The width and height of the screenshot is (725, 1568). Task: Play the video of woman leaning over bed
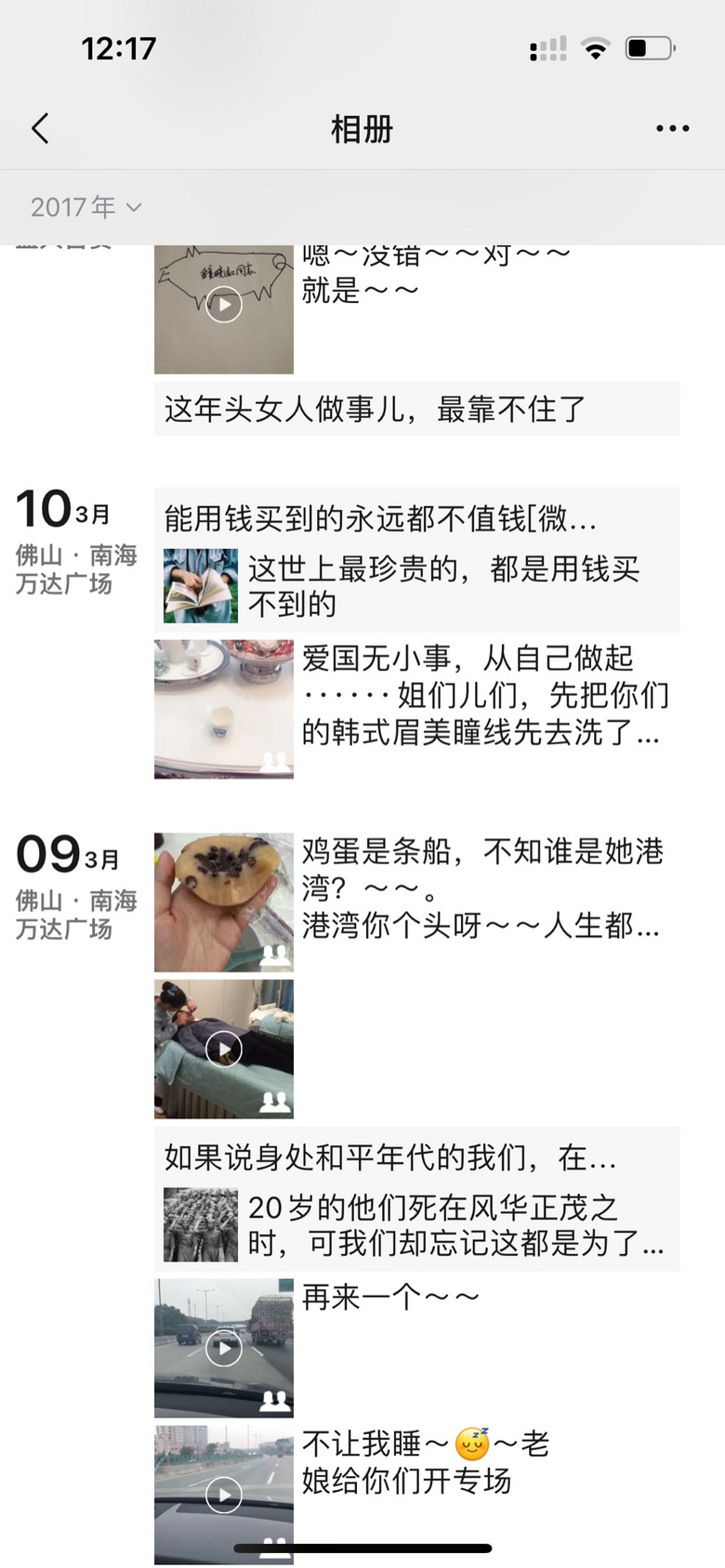224,1049
